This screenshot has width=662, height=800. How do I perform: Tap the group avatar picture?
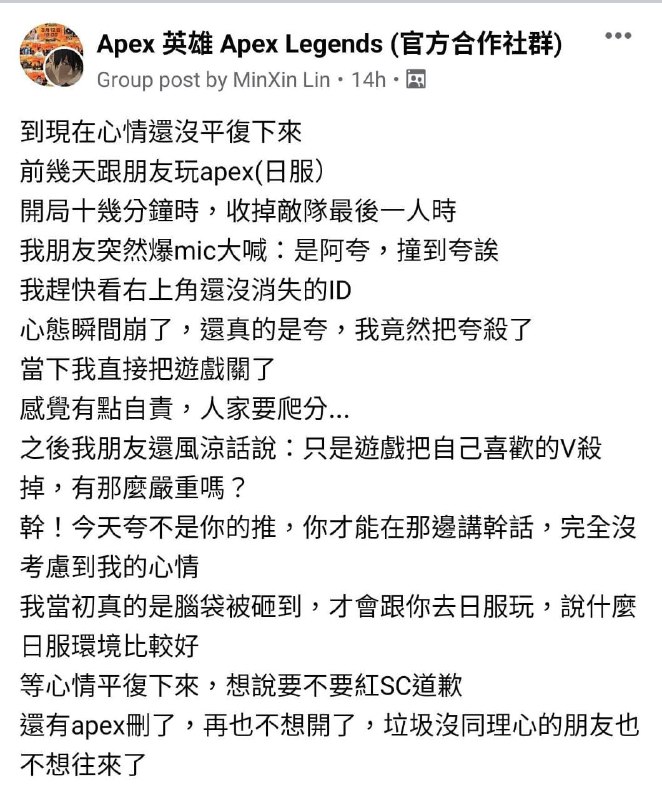52,55
